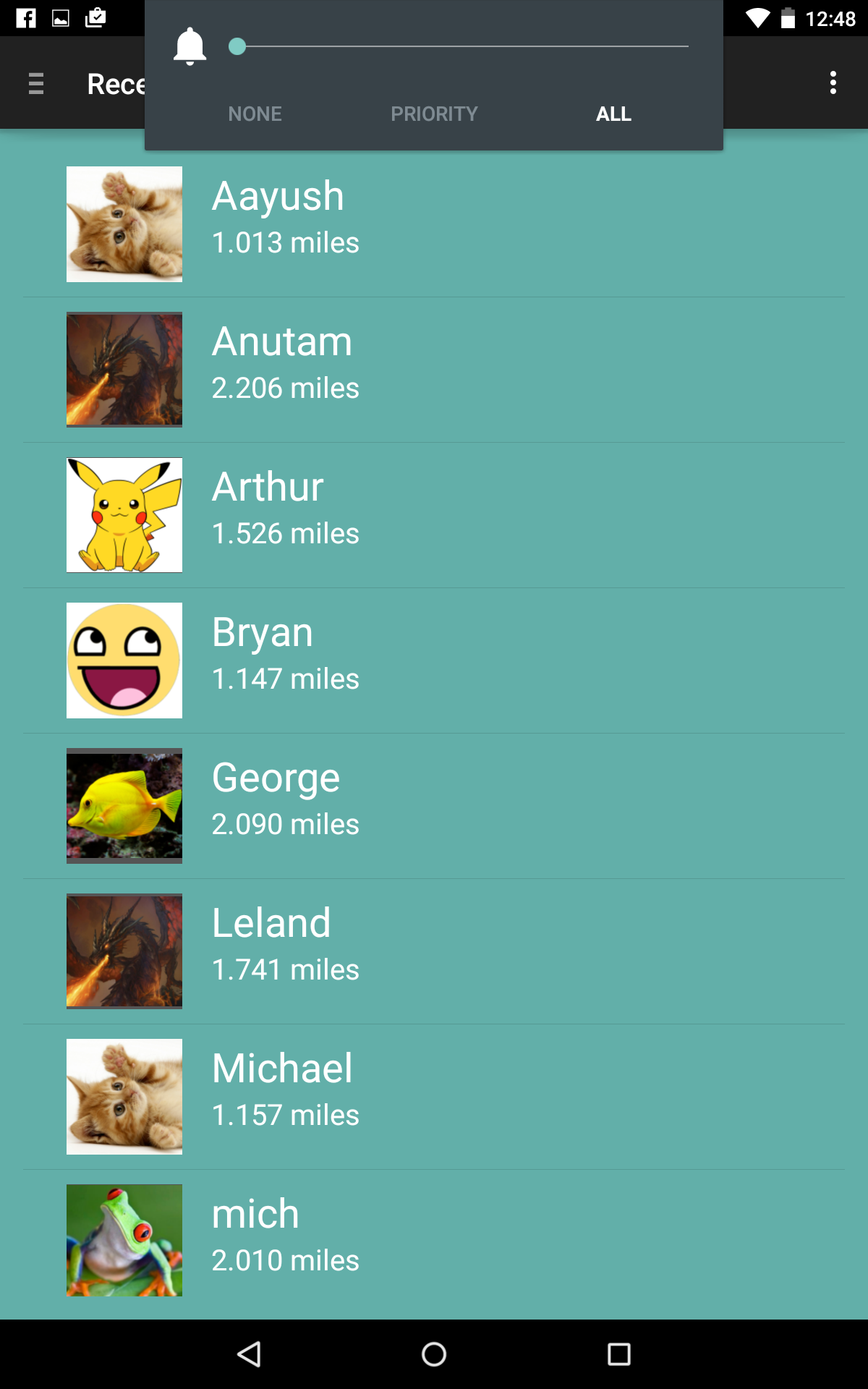Open Anutam's entry
The height and width of the screenshot is (1389, 868).
[x=434, y=370]
